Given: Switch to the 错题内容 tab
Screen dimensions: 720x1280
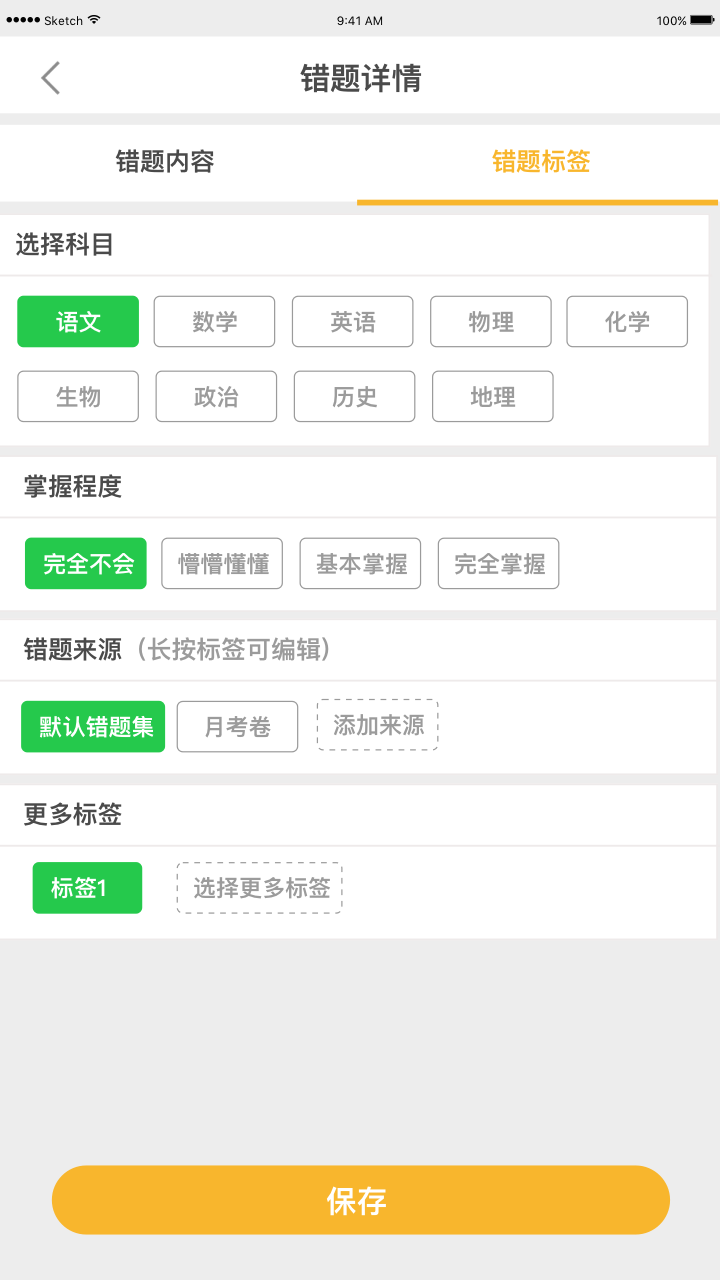Looking at the screenshot, I should click(x=164, y=161).
